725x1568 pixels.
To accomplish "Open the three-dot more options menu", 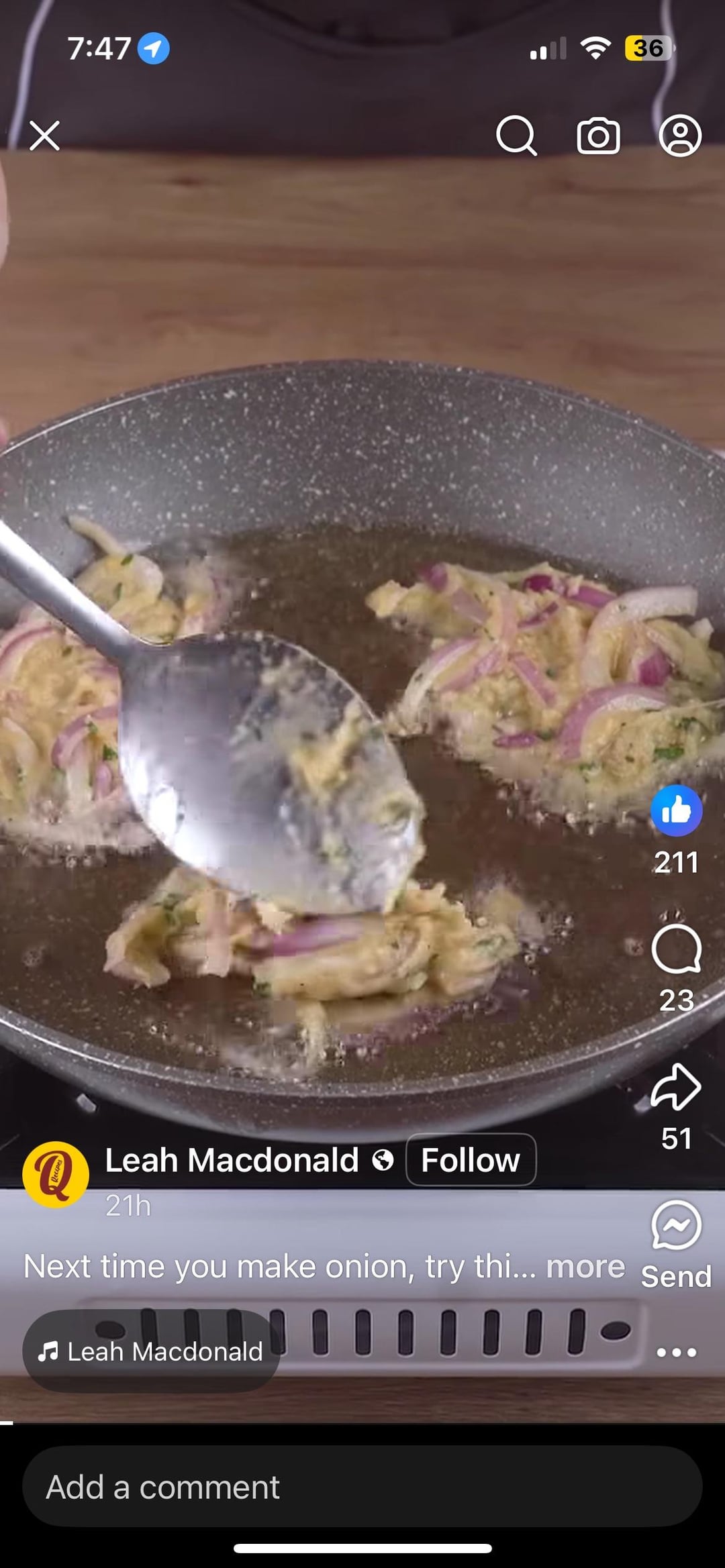I will pyautogui.click(x=676, y=1352).
